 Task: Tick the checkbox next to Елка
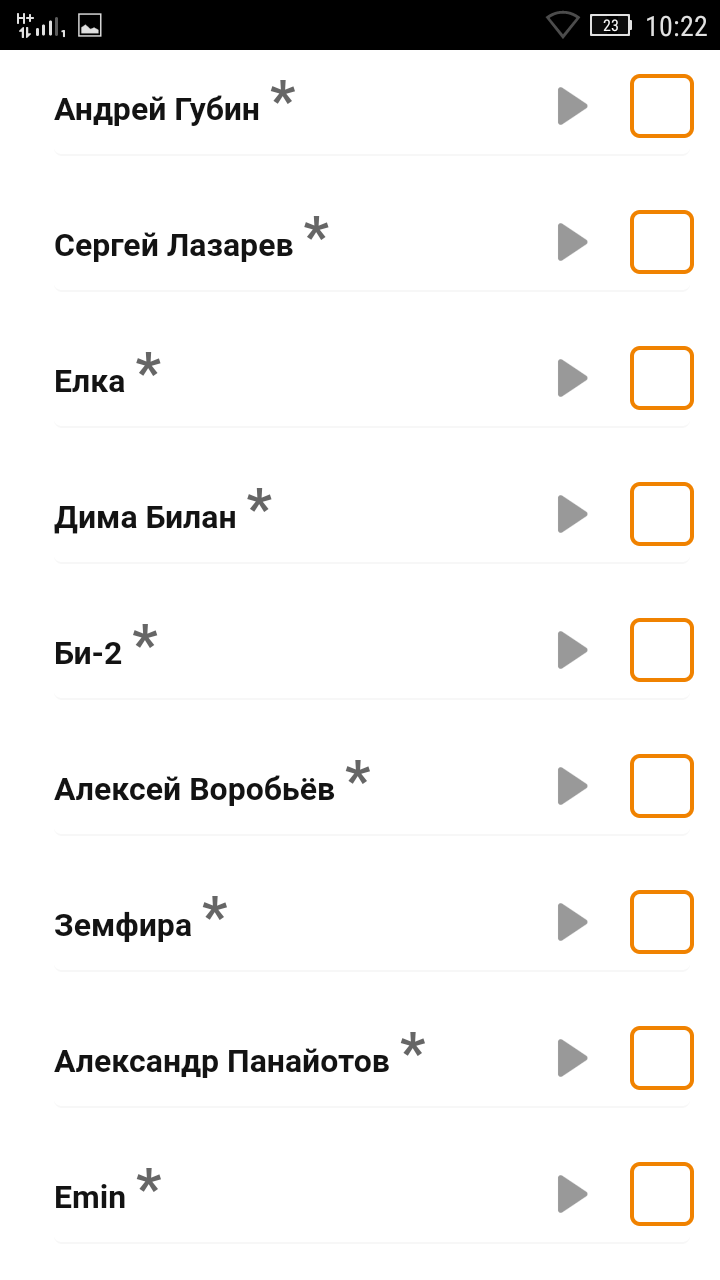(661, 378)
